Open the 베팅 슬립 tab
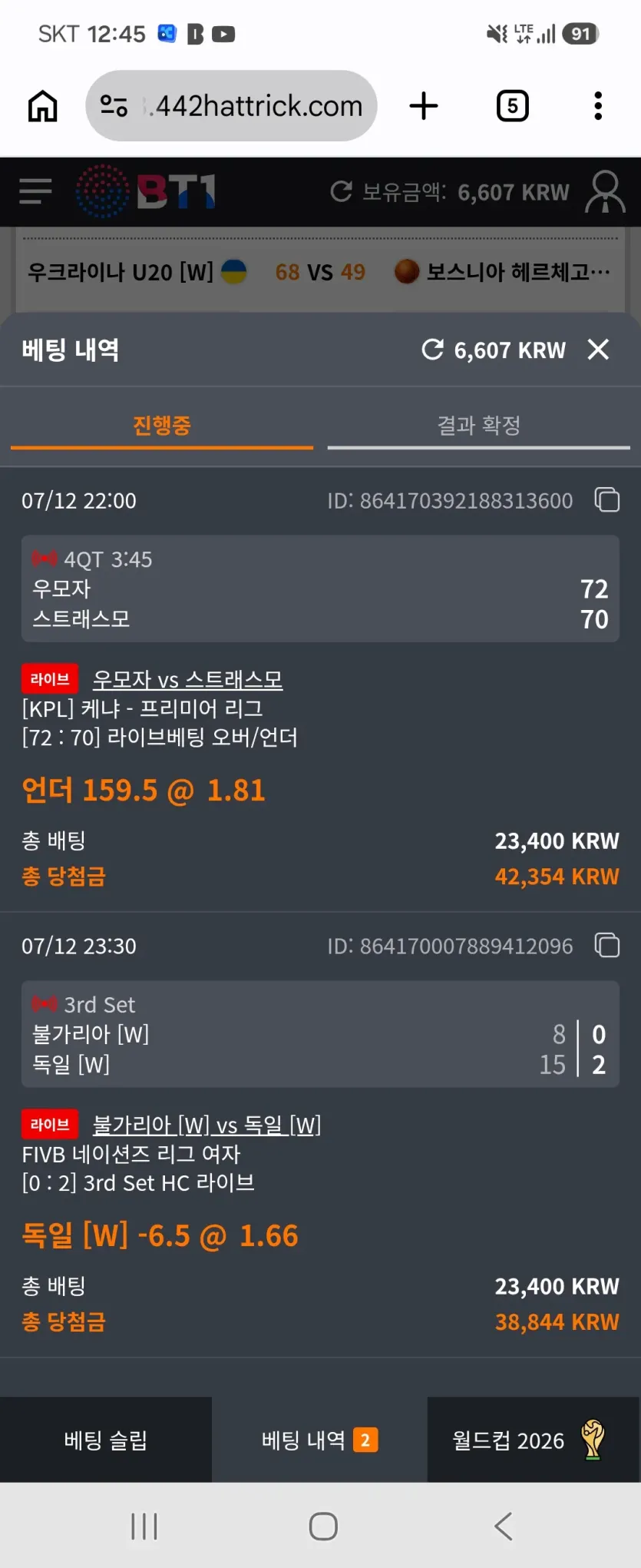Viewport: 641px width, 1568px height. (106, 1440)
